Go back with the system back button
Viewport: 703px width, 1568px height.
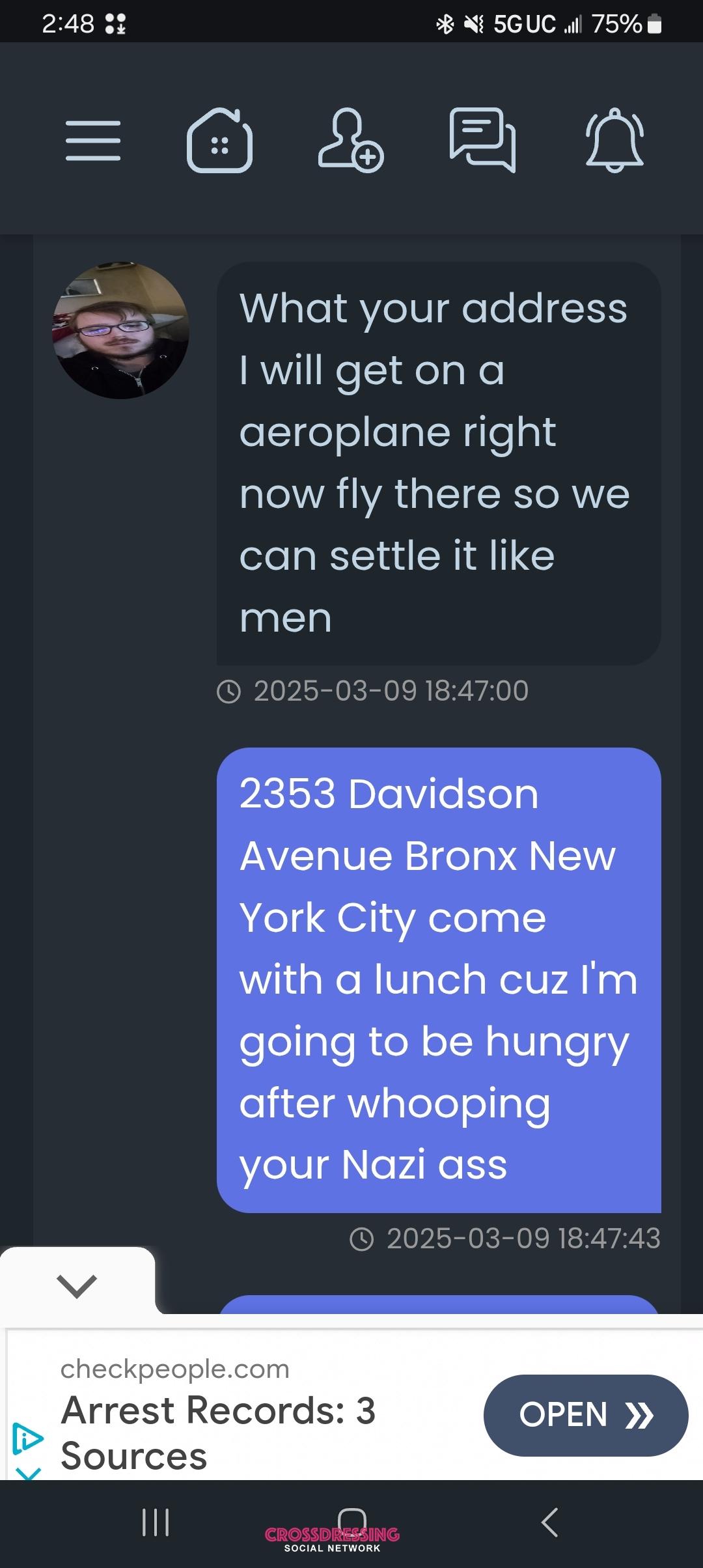(x=550, y=1522)
